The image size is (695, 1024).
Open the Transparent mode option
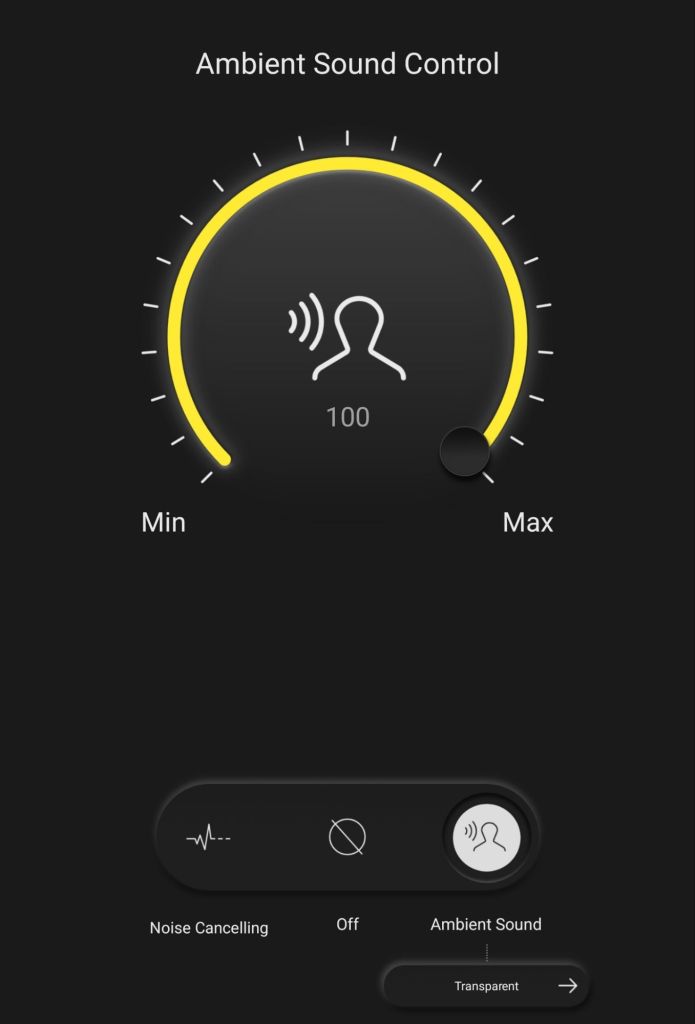[487, 986]
